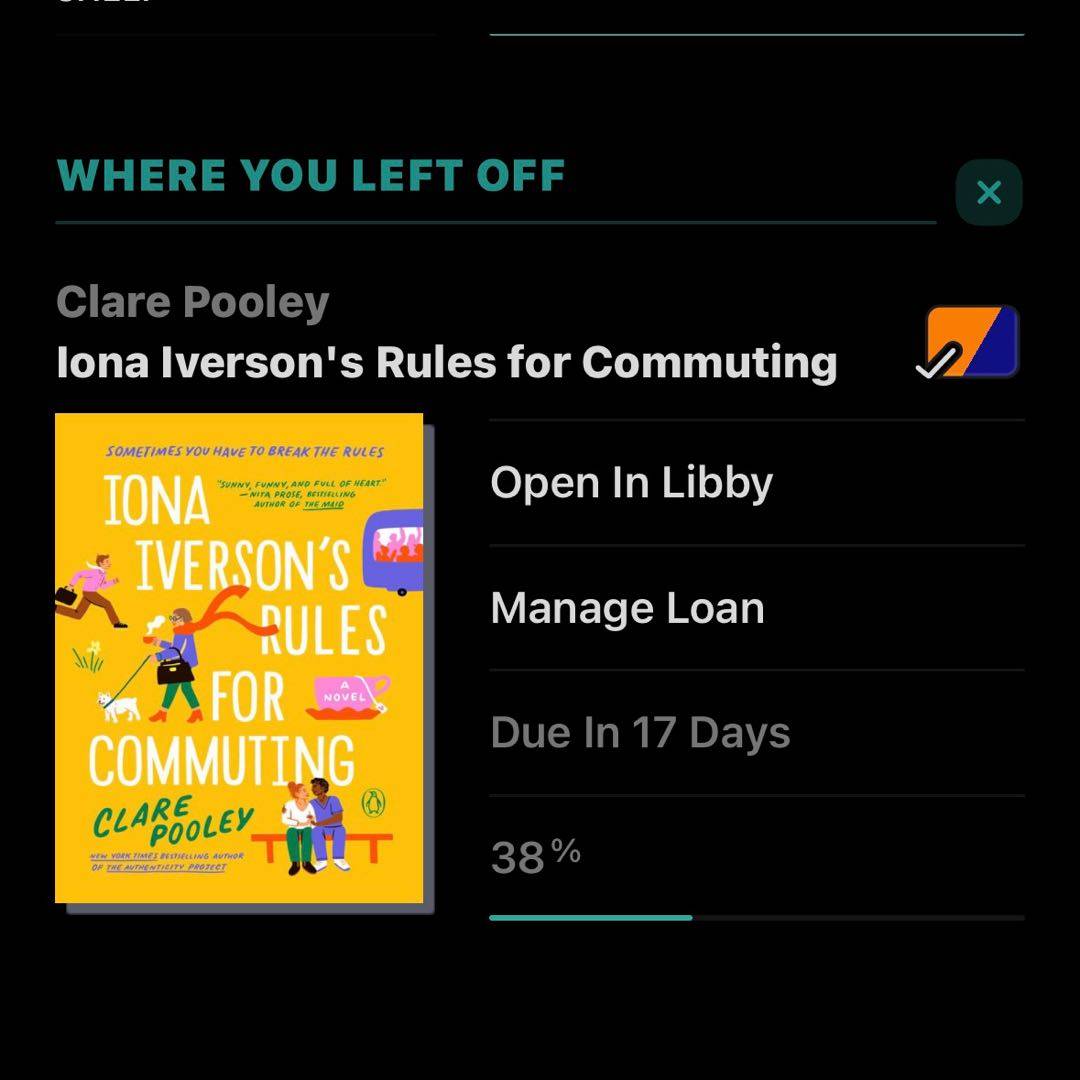Tap the orange and blue library card icon
The width and height of the screenshot is (1080, 1080).
point(970,342)
